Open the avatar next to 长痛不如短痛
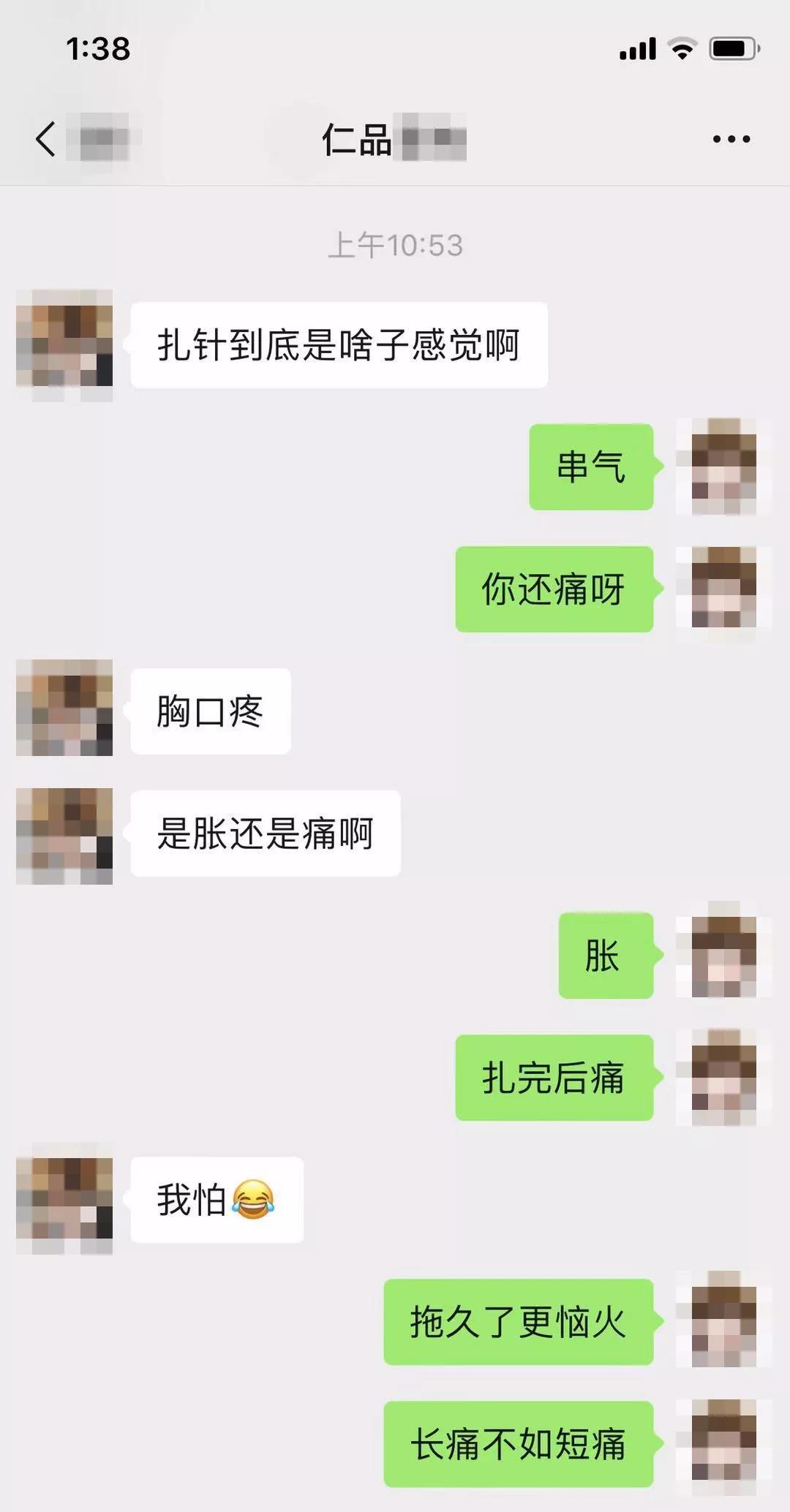 pos(723,1443)
